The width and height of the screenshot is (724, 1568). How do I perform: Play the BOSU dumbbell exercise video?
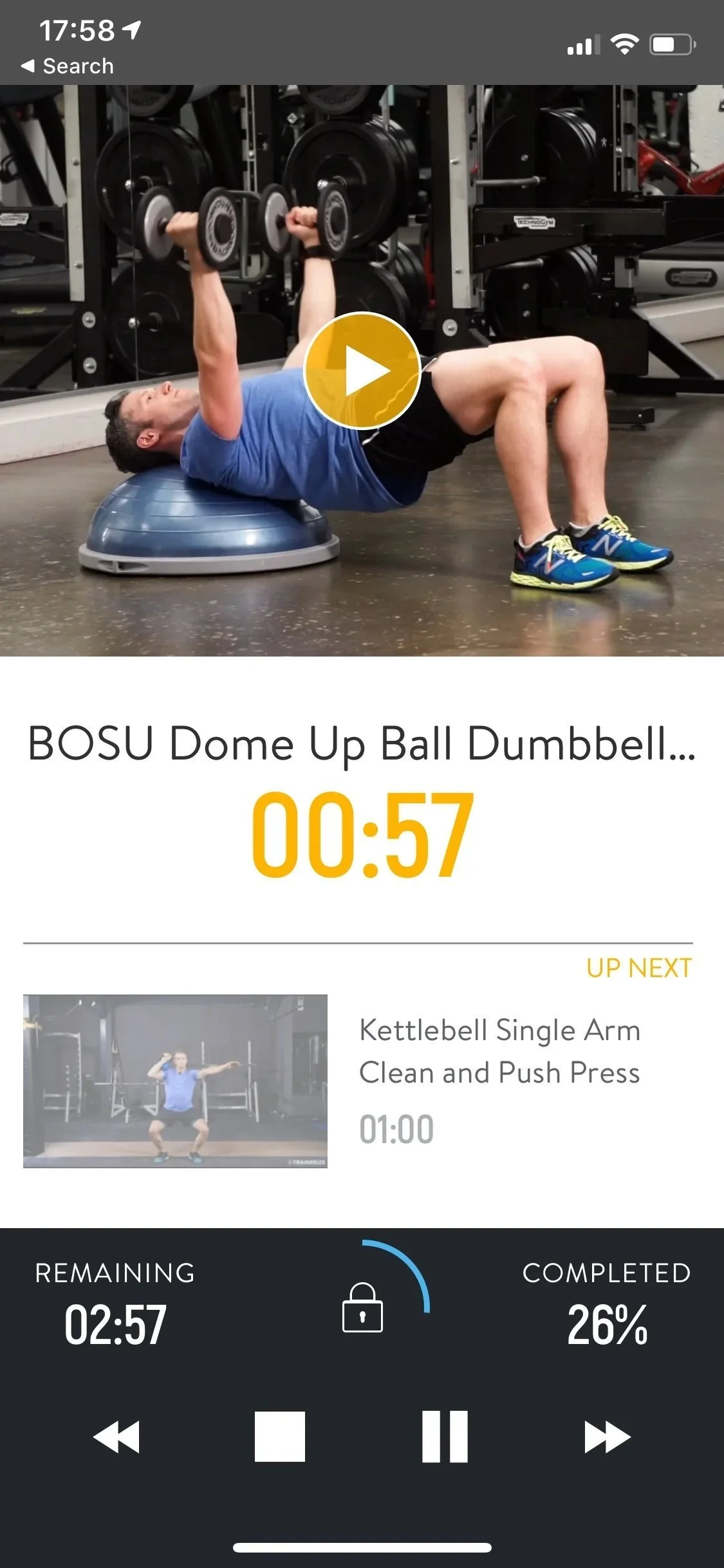coord(362,371)
